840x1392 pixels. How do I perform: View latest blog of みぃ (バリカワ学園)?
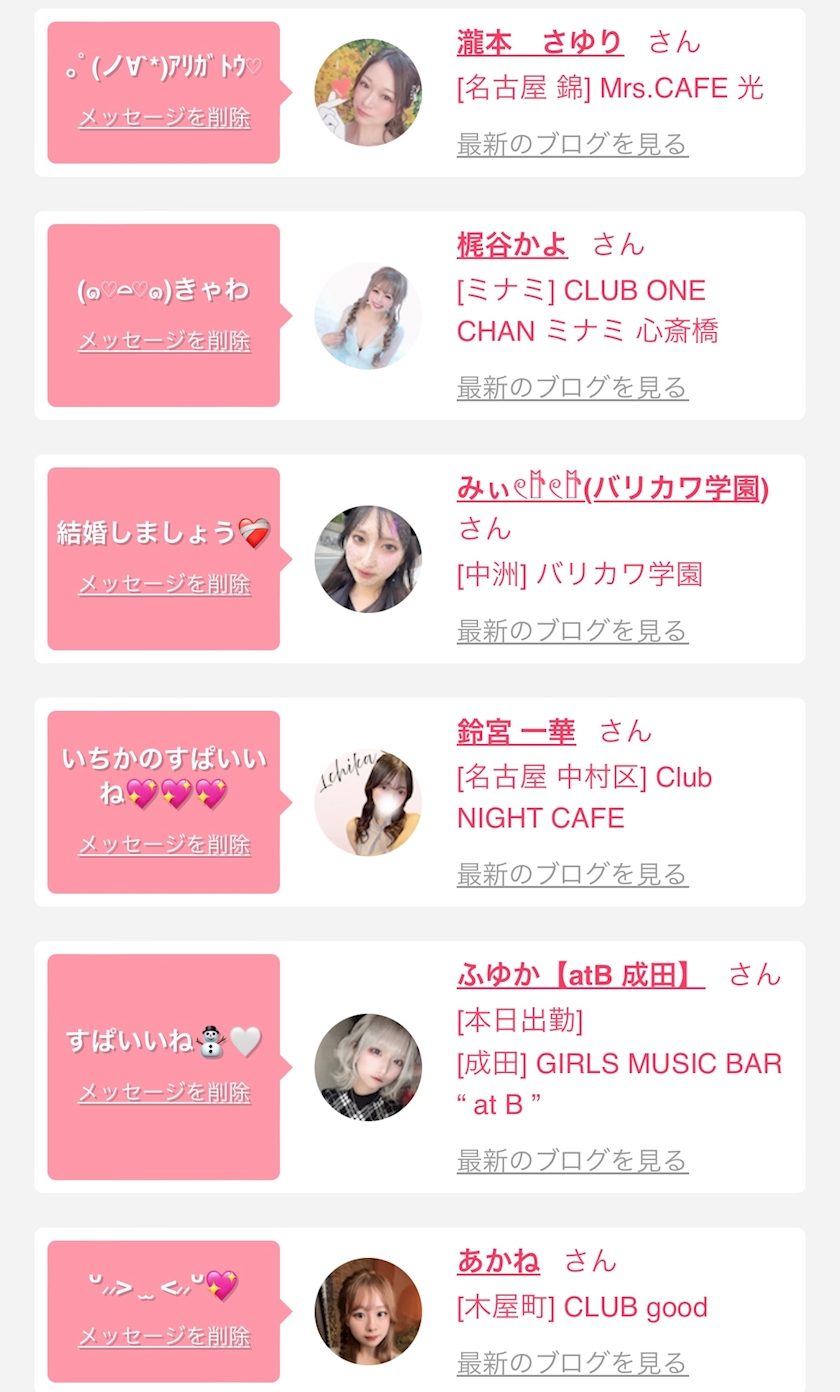572,631
